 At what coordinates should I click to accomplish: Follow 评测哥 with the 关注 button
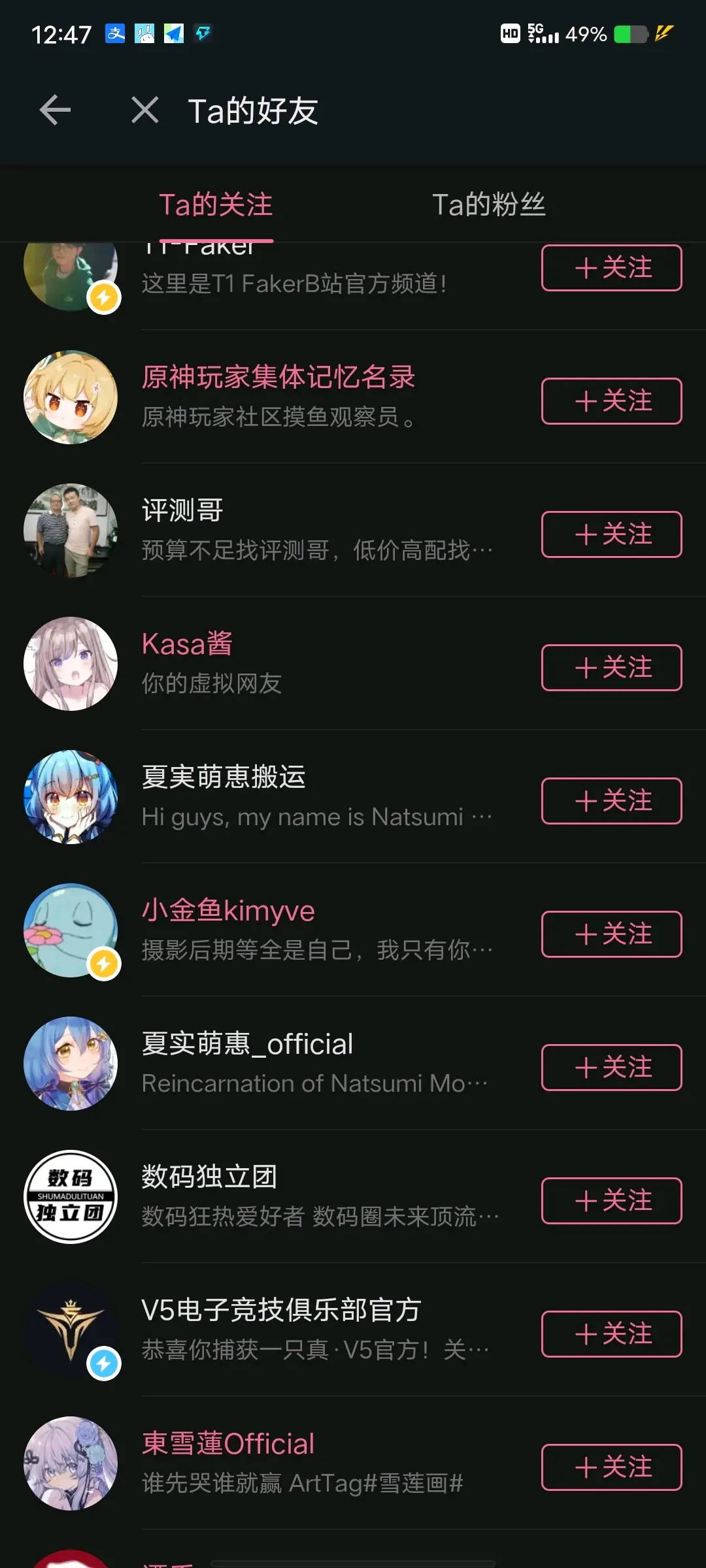coord(611,534)
